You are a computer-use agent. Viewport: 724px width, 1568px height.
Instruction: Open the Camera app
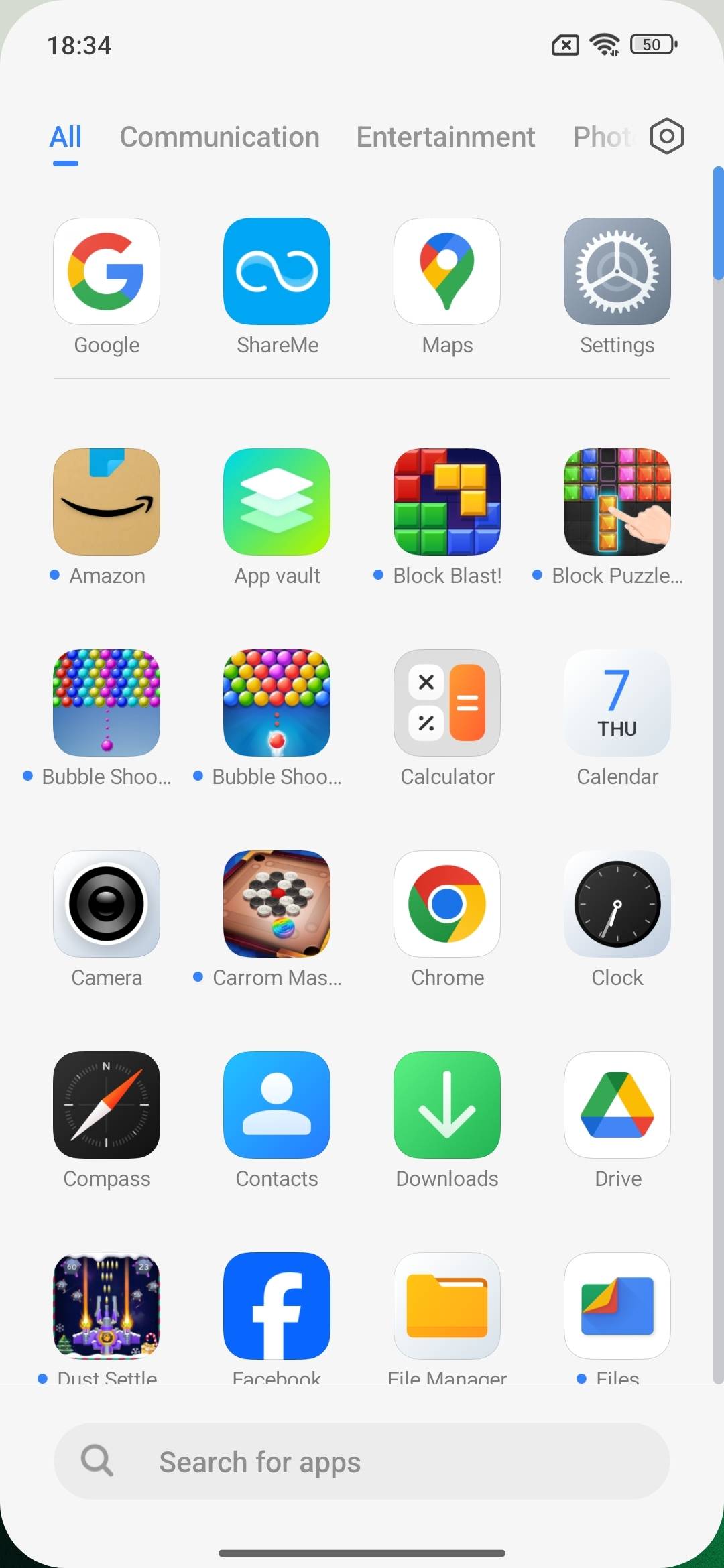click(106, 903)
